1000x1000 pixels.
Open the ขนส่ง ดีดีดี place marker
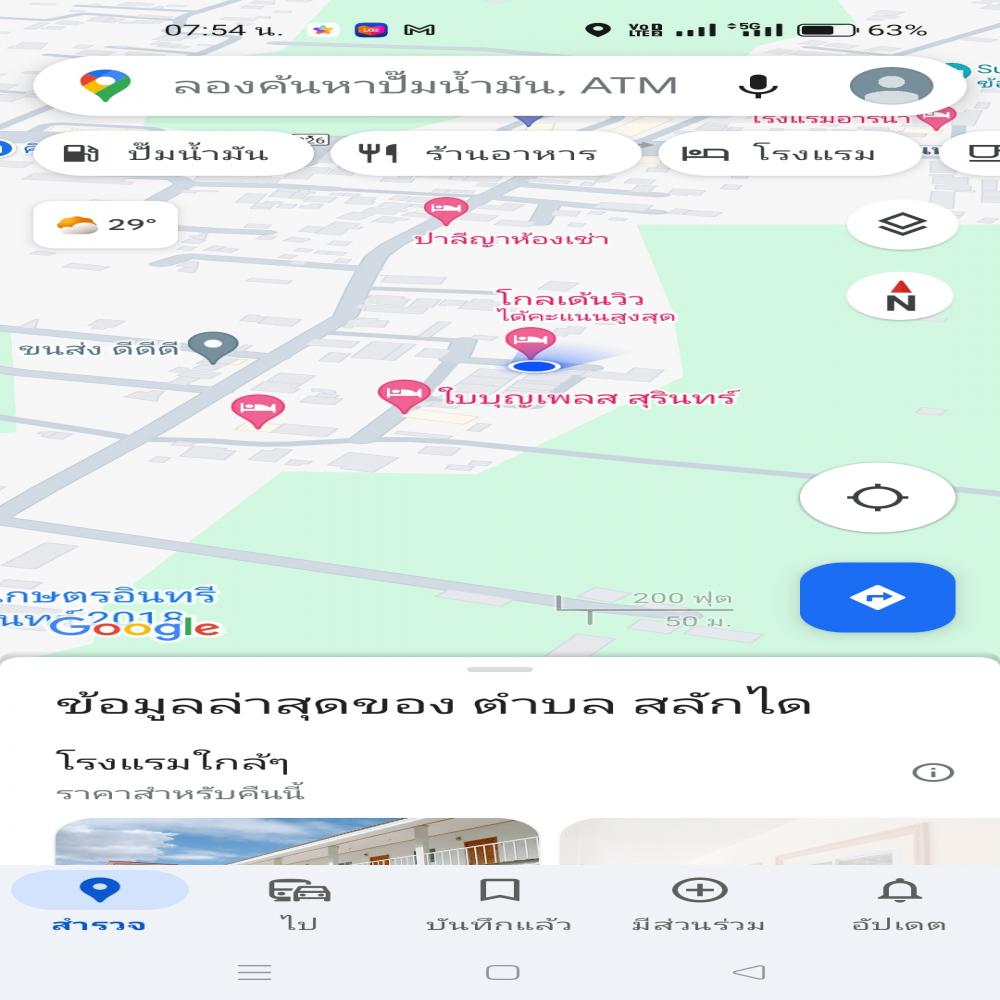[213, 348]
